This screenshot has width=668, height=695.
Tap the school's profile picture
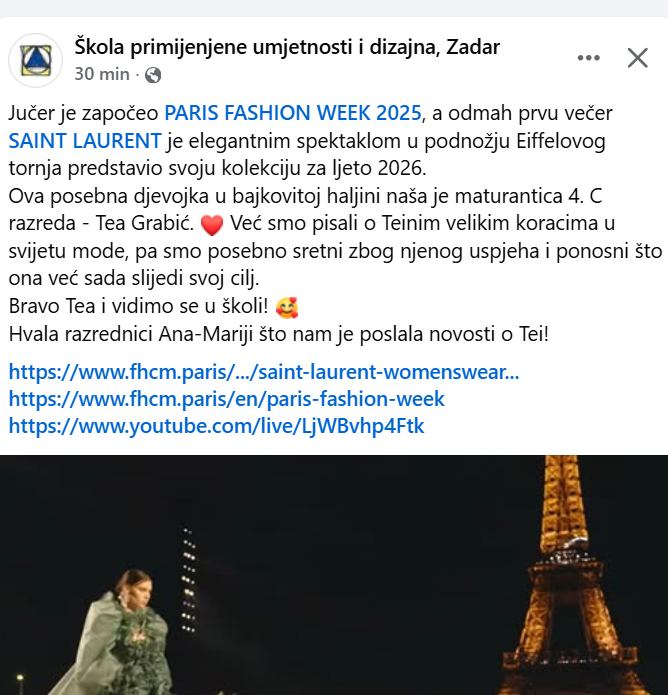(x=35, y=59)
